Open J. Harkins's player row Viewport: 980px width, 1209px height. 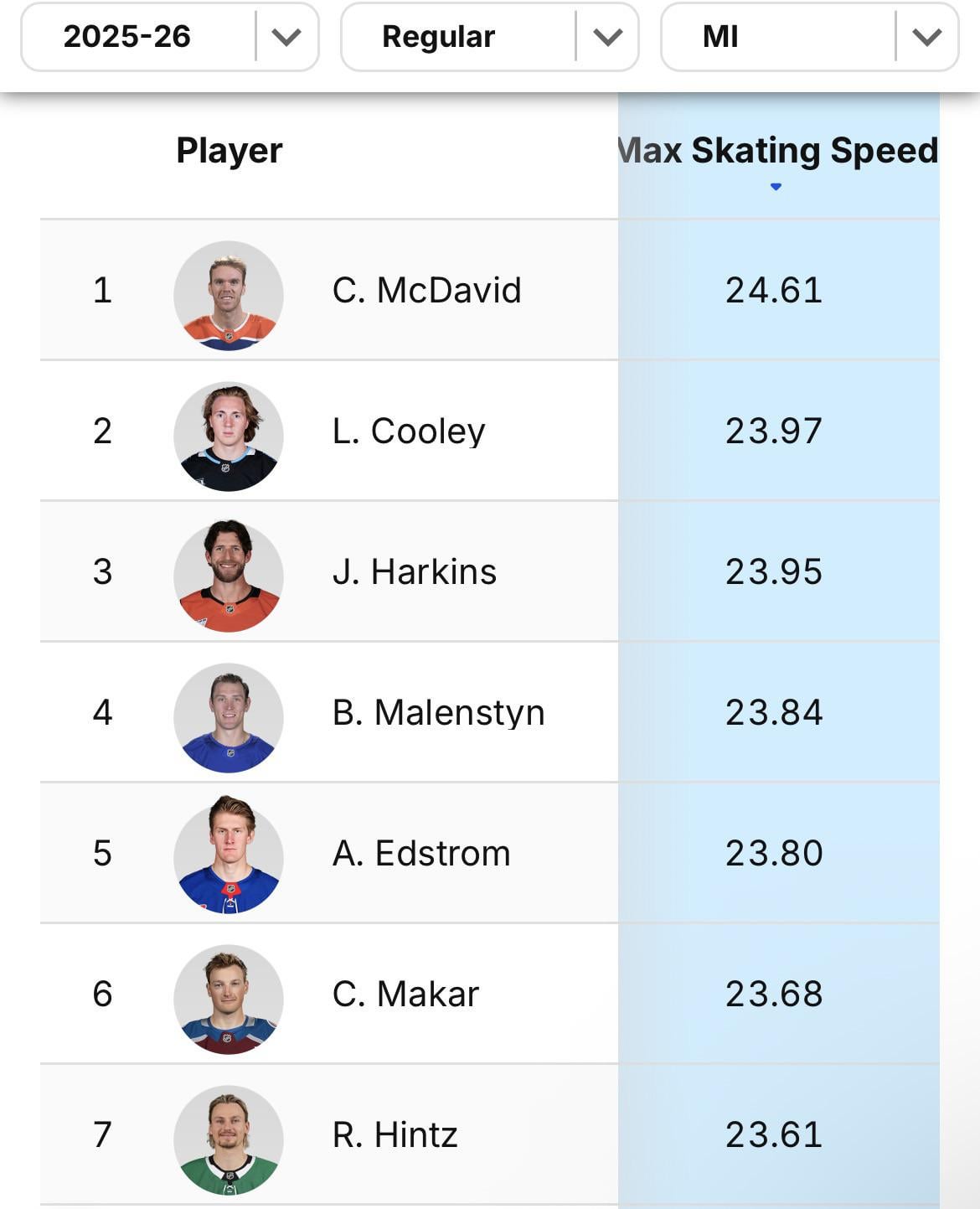pyautogui.click(x=414, y=572)
